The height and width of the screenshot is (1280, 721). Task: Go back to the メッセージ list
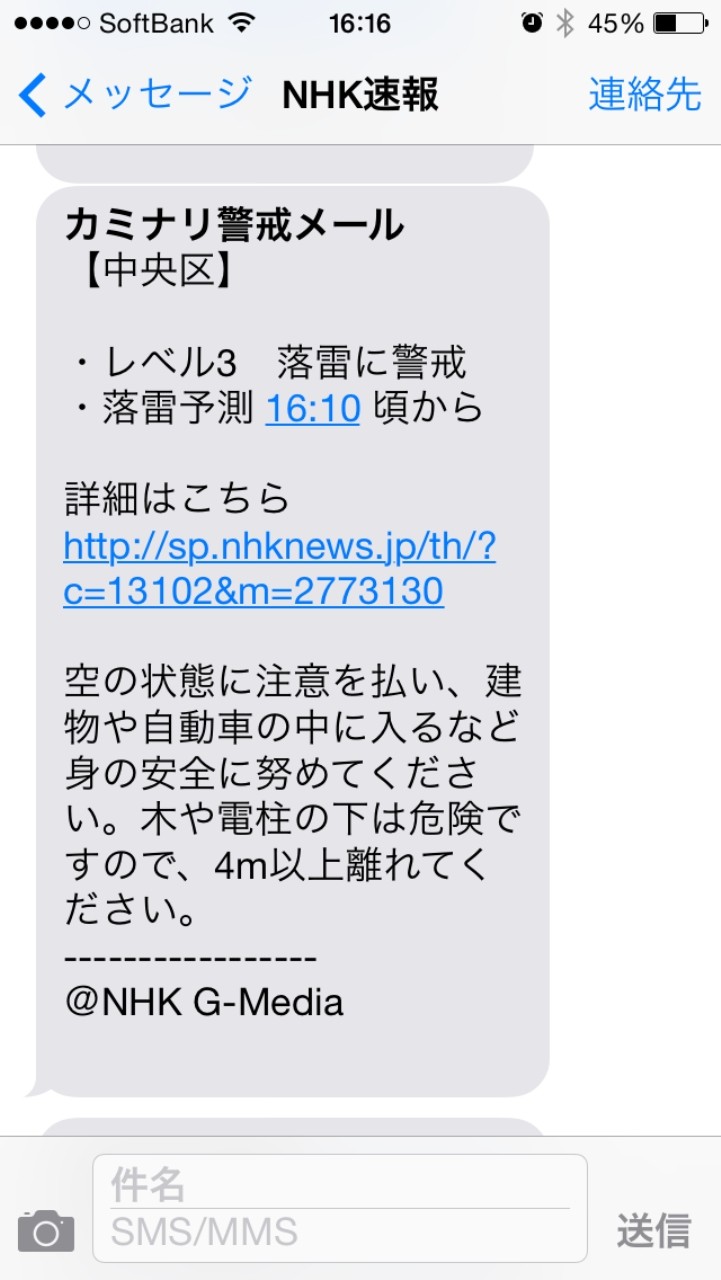click(134, 95)
